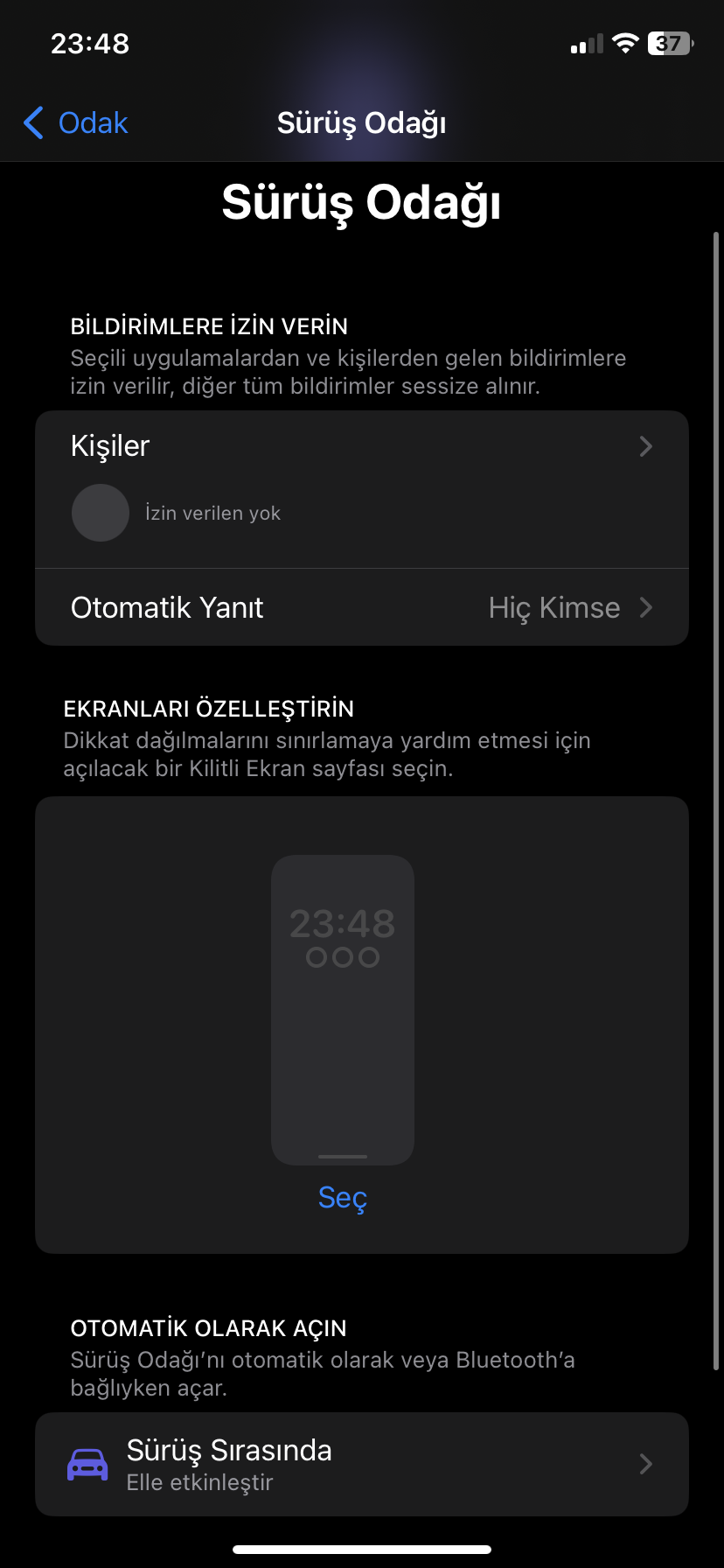The height and width of the screenshot is (1568, 724).
Task: Go back to the Odak screen
Action: tap(76, 123)
